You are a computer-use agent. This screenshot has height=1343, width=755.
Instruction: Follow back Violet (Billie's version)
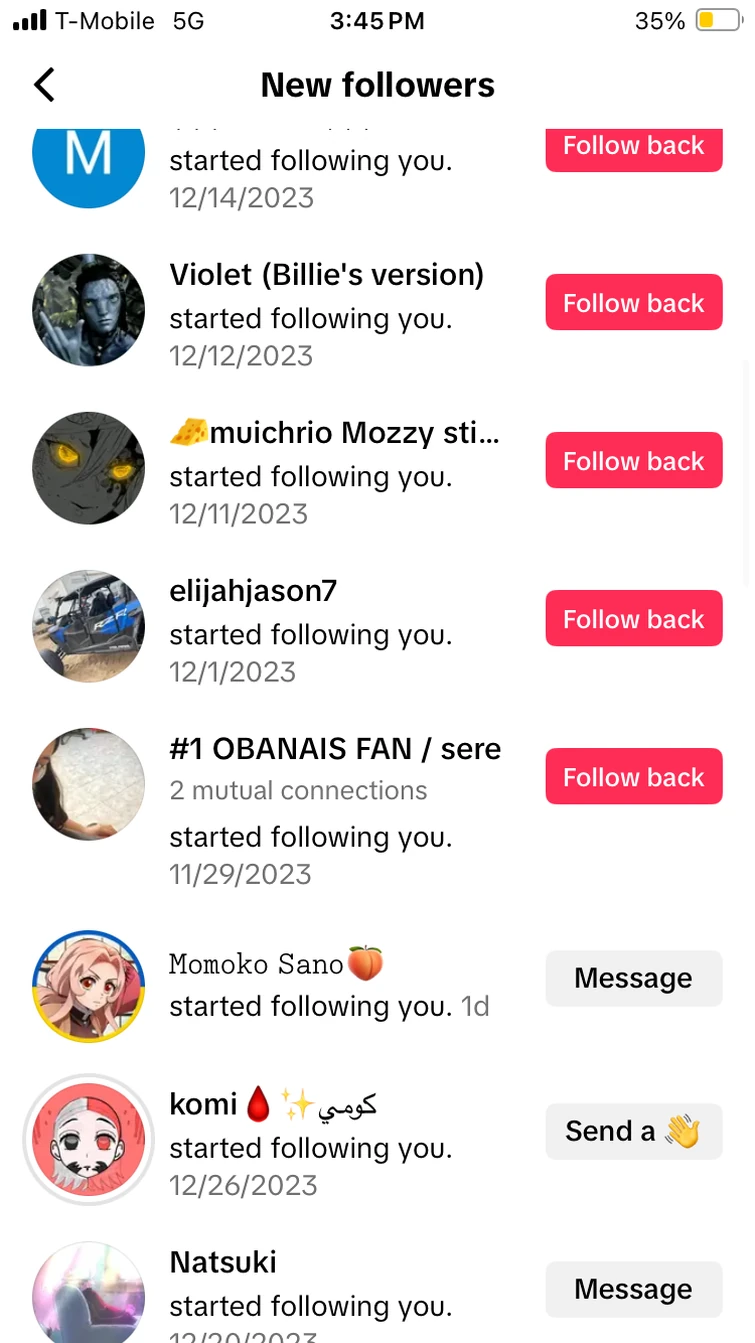(x=633, y=302)
